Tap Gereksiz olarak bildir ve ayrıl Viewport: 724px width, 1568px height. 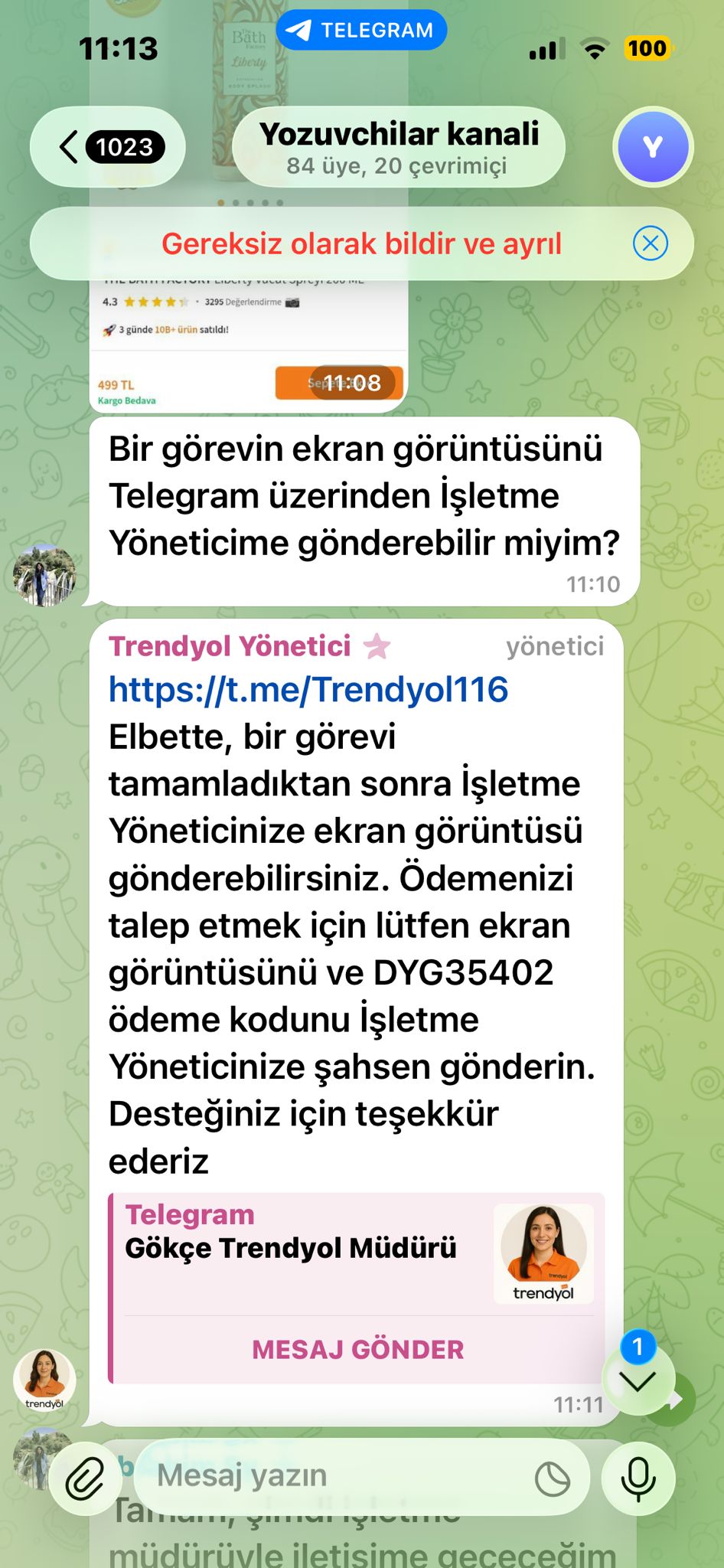pyautogui.click(x=361, y=244)
